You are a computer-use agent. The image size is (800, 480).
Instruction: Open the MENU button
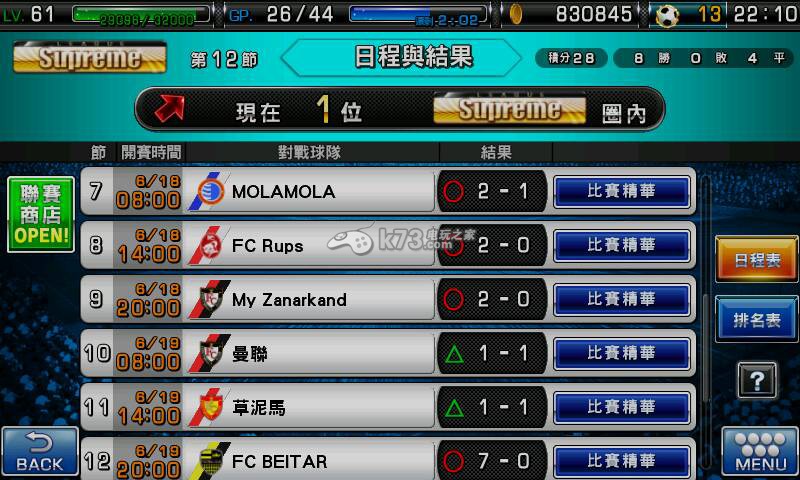(x=760, y=451)
